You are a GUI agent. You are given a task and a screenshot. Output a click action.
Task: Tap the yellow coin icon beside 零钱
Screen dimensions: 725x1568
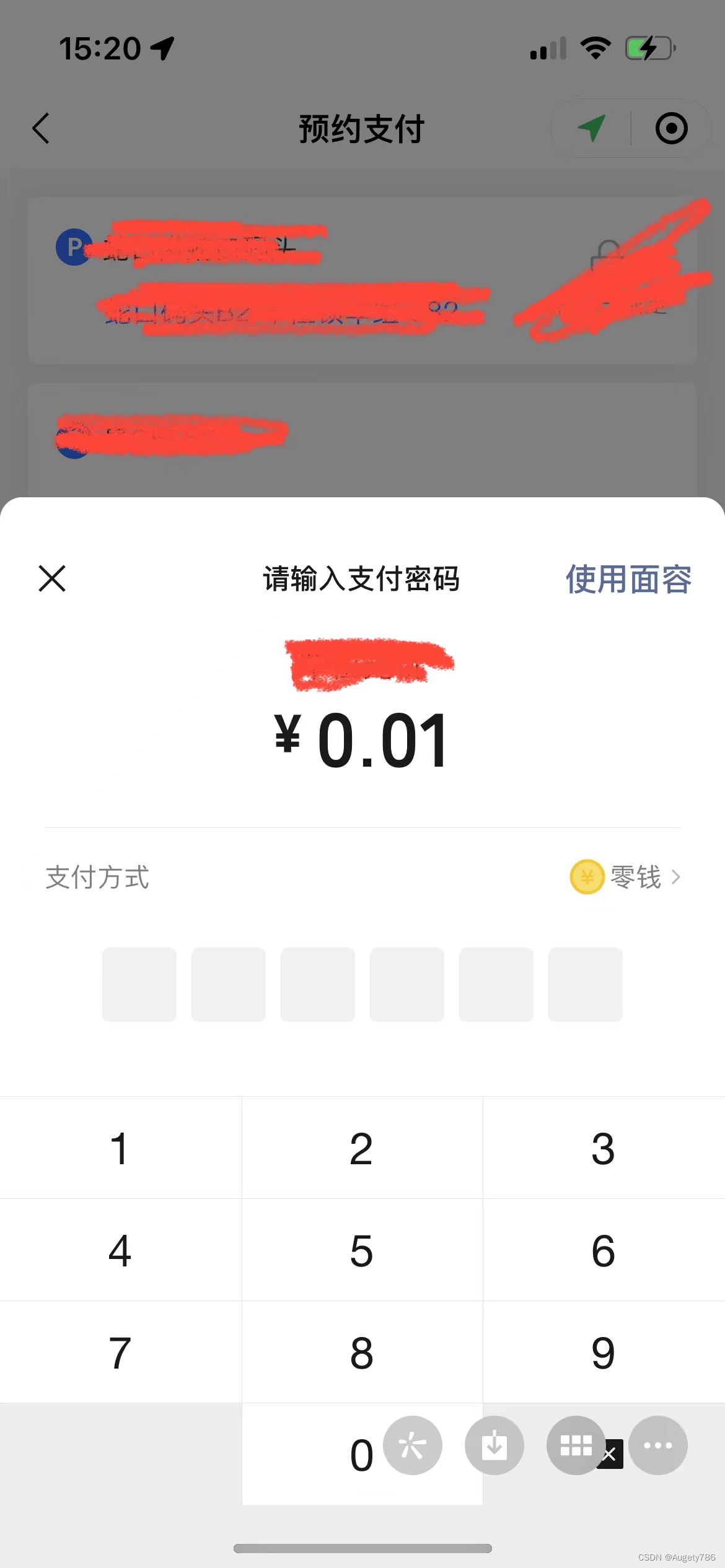pyautogui.click(x=586, y=877)
